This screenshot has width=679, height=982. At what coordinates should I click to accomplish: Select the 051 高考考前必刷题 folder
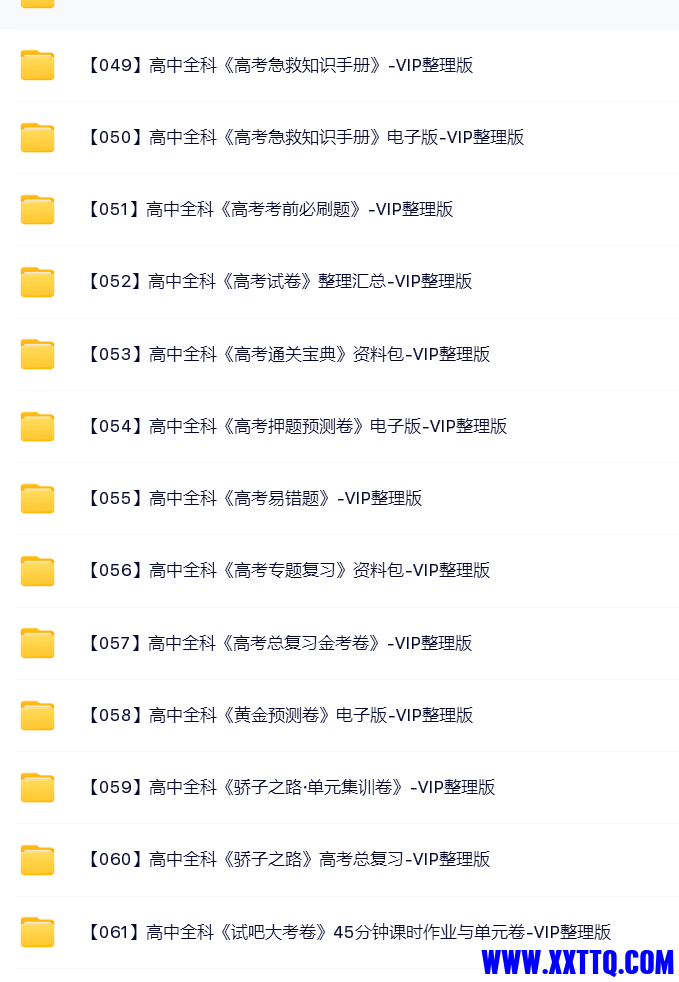coord(270,210)
